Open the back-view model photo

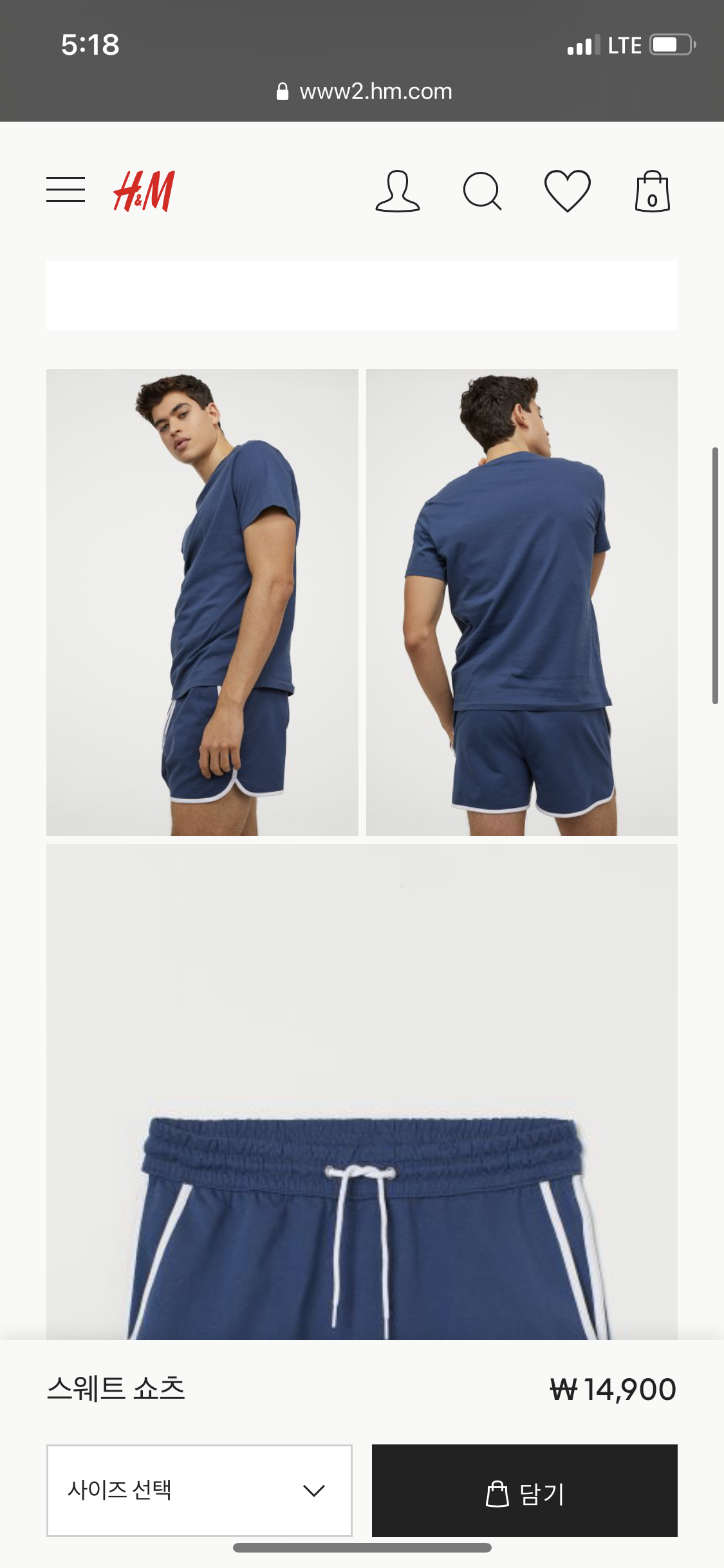pos(522,602)
